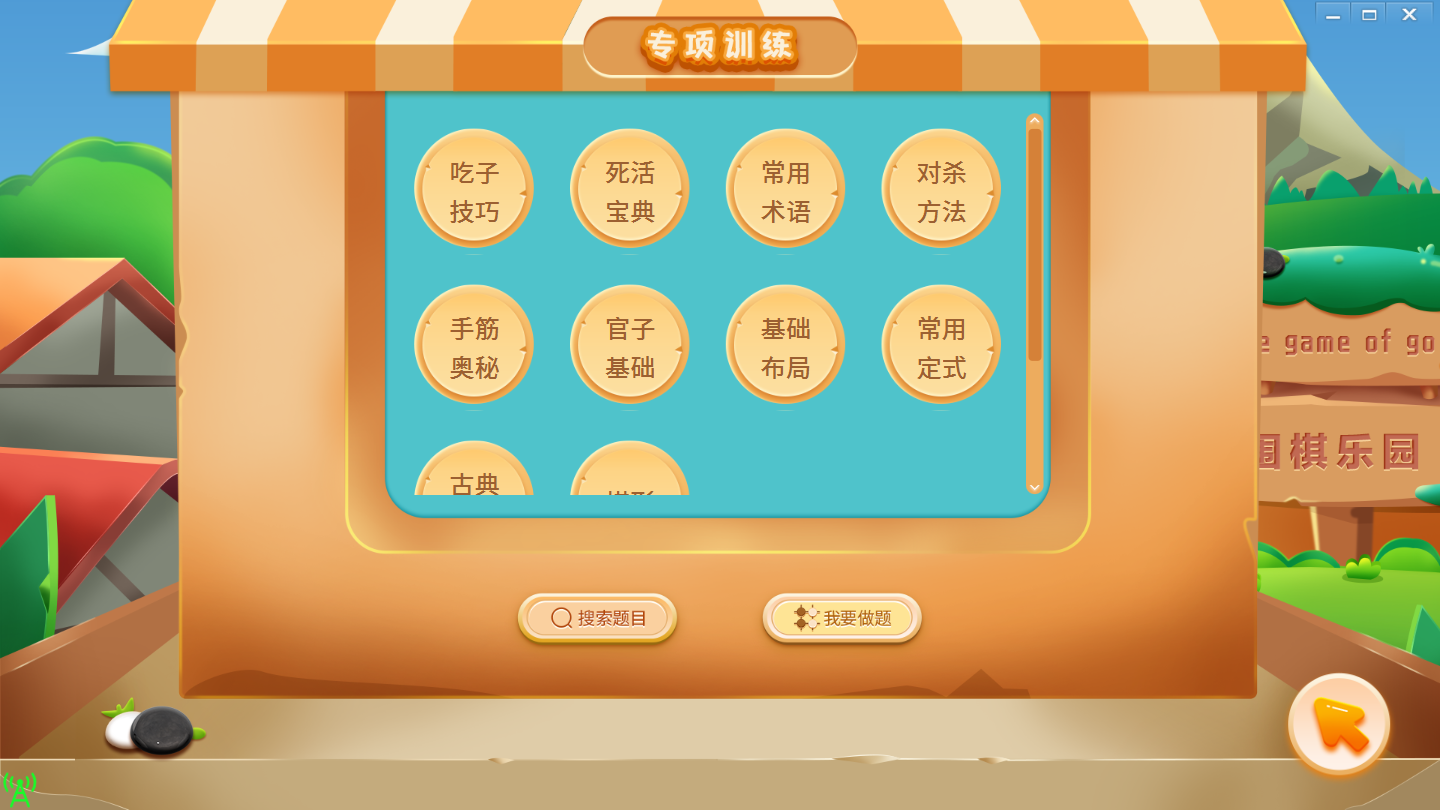Open 常用定式 training category
The image size is (1440, 810).
click(941, 346)
